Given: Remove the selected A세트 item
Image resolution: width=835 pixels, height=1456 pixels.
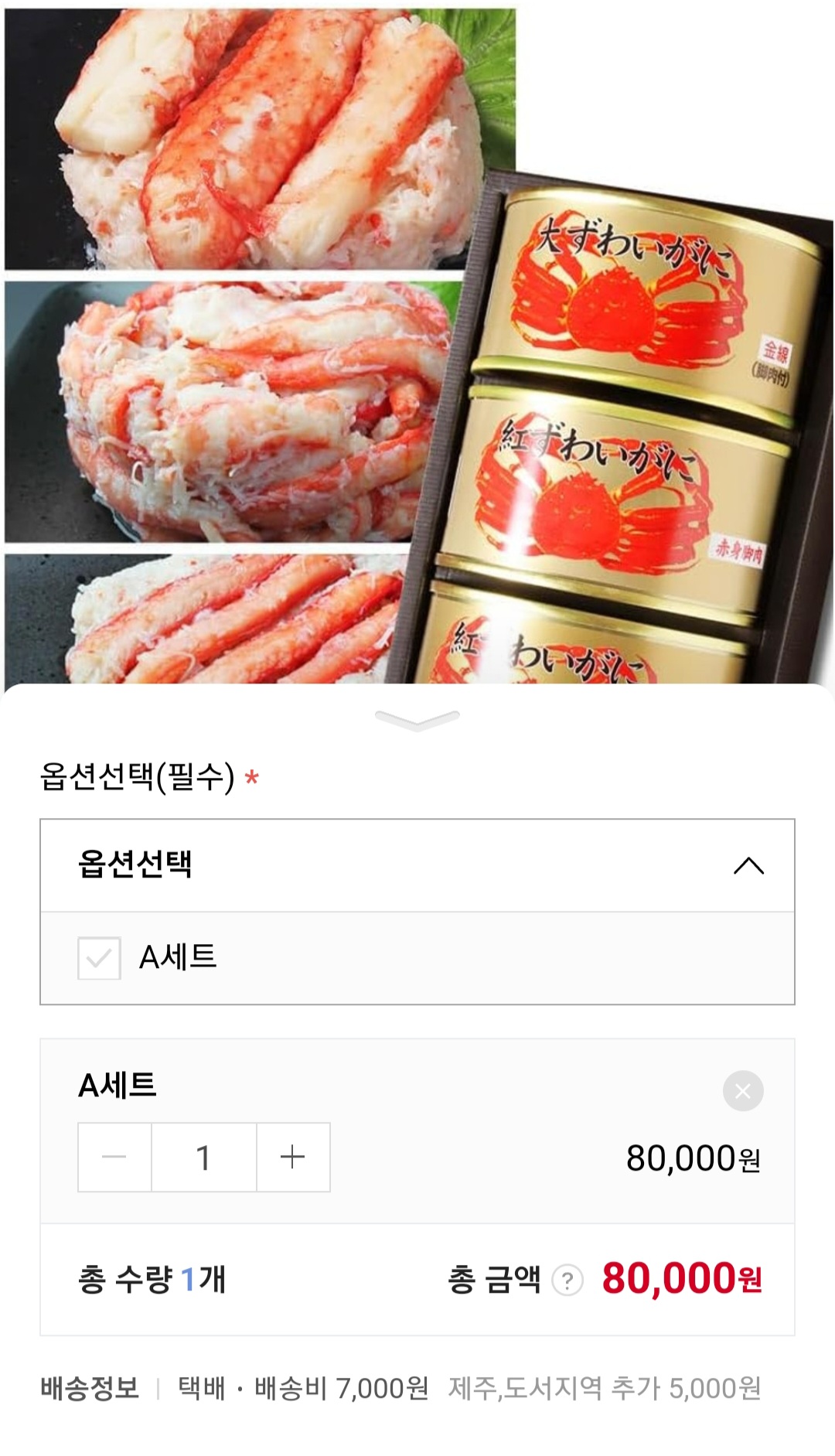Looking at the screenshot, I should click(x=742, y=1090).
